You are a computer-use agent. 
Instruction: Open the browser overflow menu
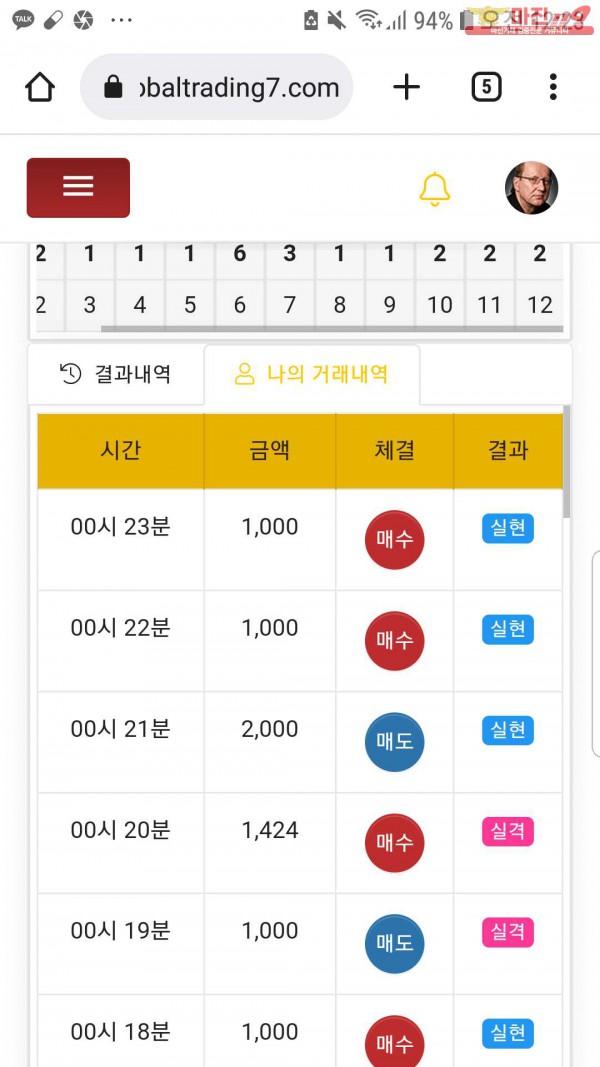(x=553, y=88)
